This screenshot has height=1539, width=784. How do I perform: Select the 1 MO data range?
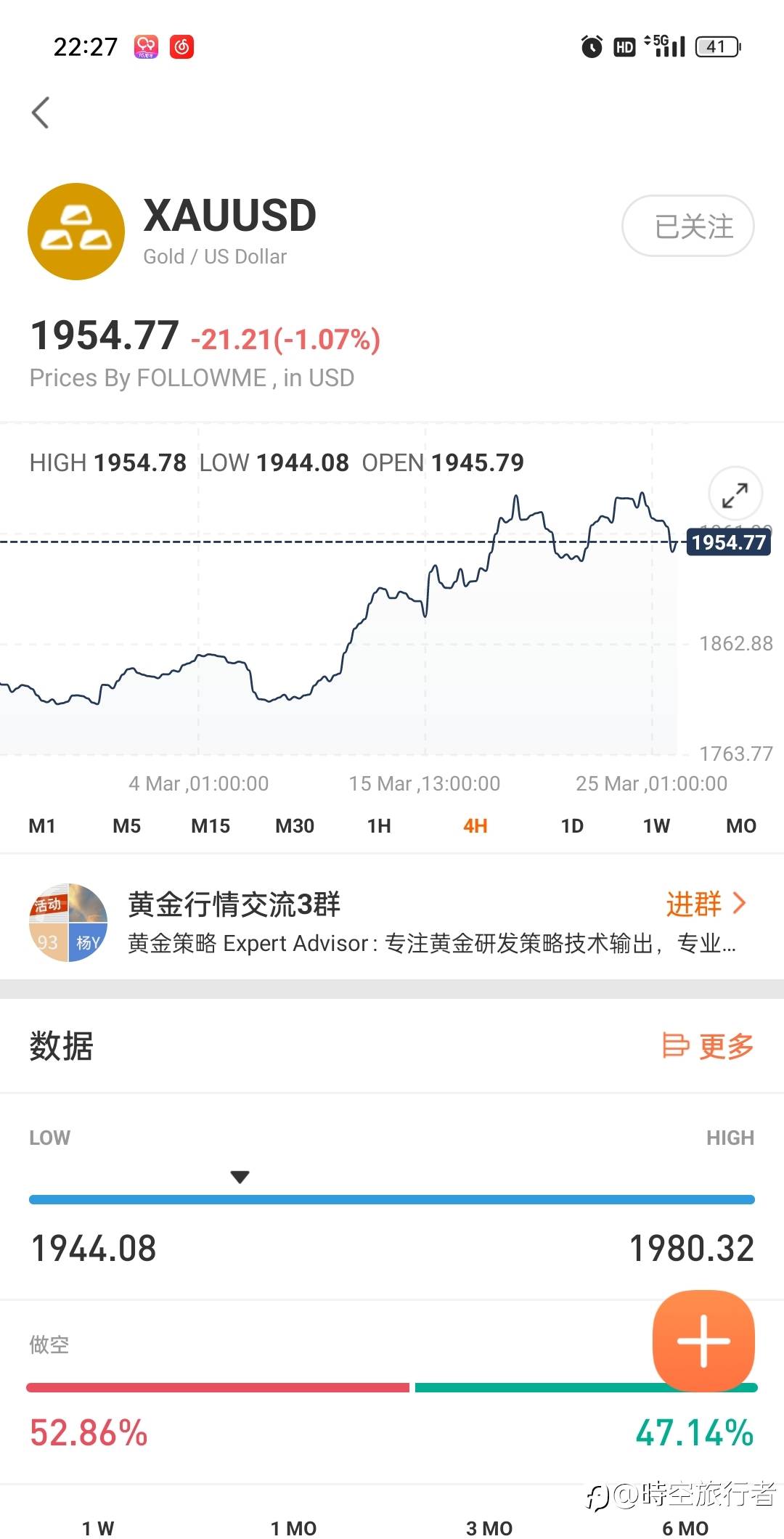coord(293,1527)
